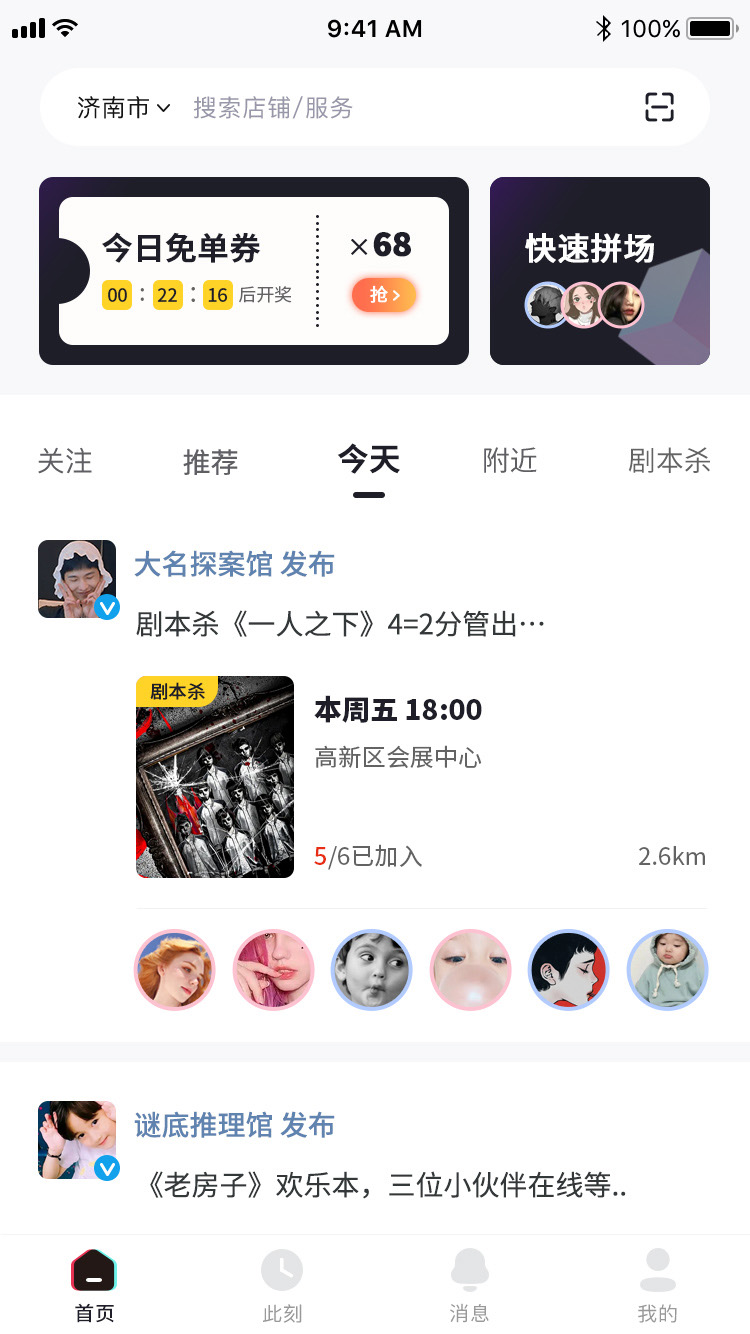
Task: Open the 快速拼场 card
Action: [x=599, y=271]
